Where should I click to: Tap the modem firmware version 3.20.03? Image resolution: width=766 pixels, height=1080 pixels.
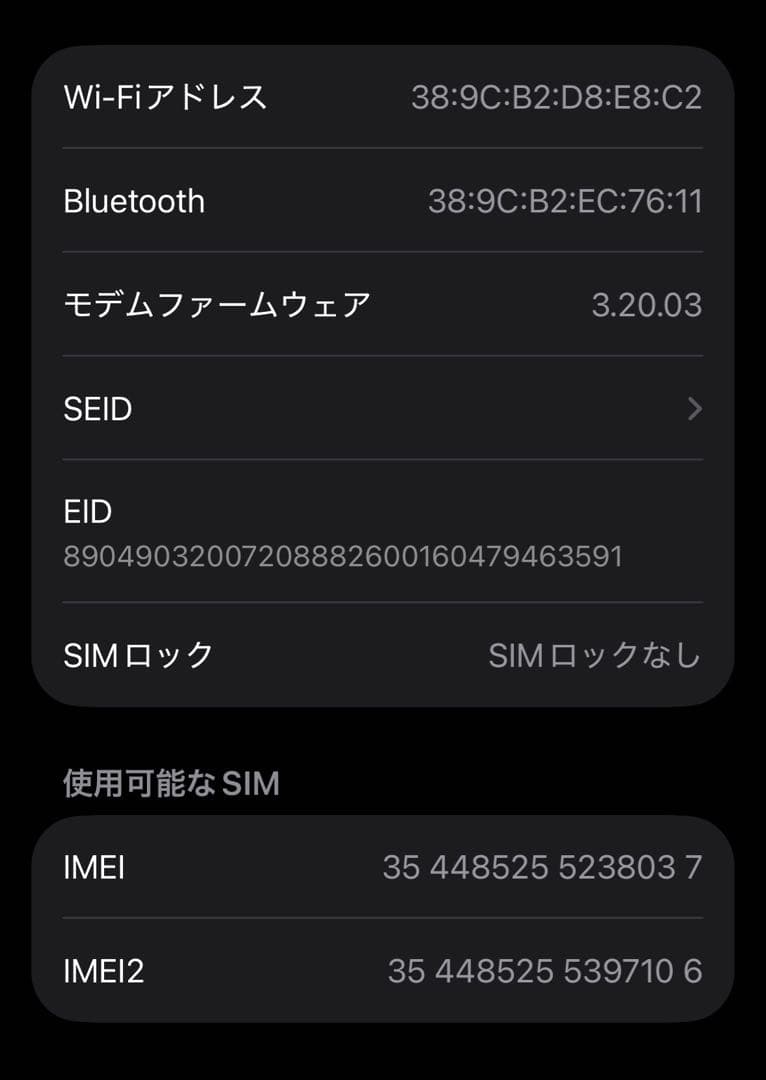click(x=655, y=305)
